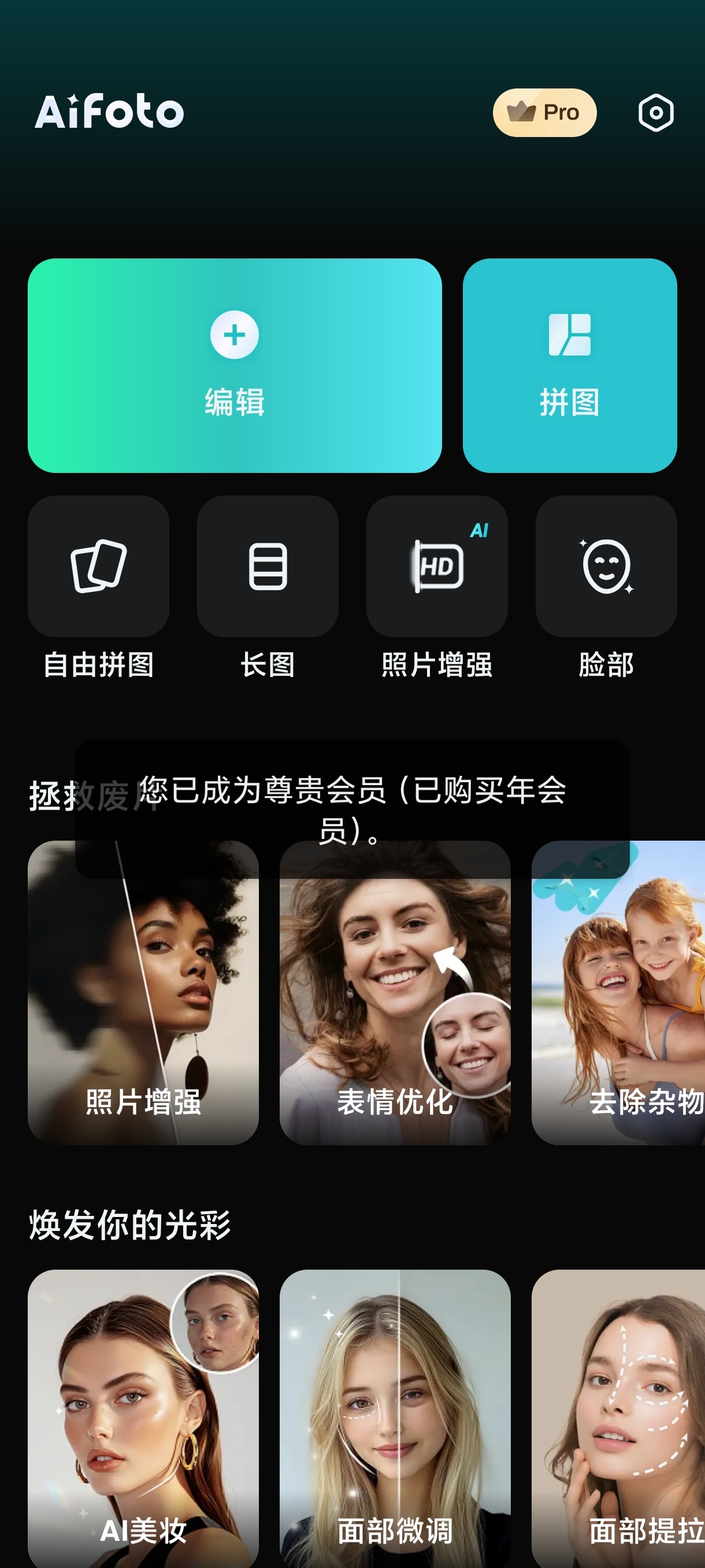This screenshot has width=705, height=1568.
Task: Open the 拼图 collage maker
Action: pos(569,365)
